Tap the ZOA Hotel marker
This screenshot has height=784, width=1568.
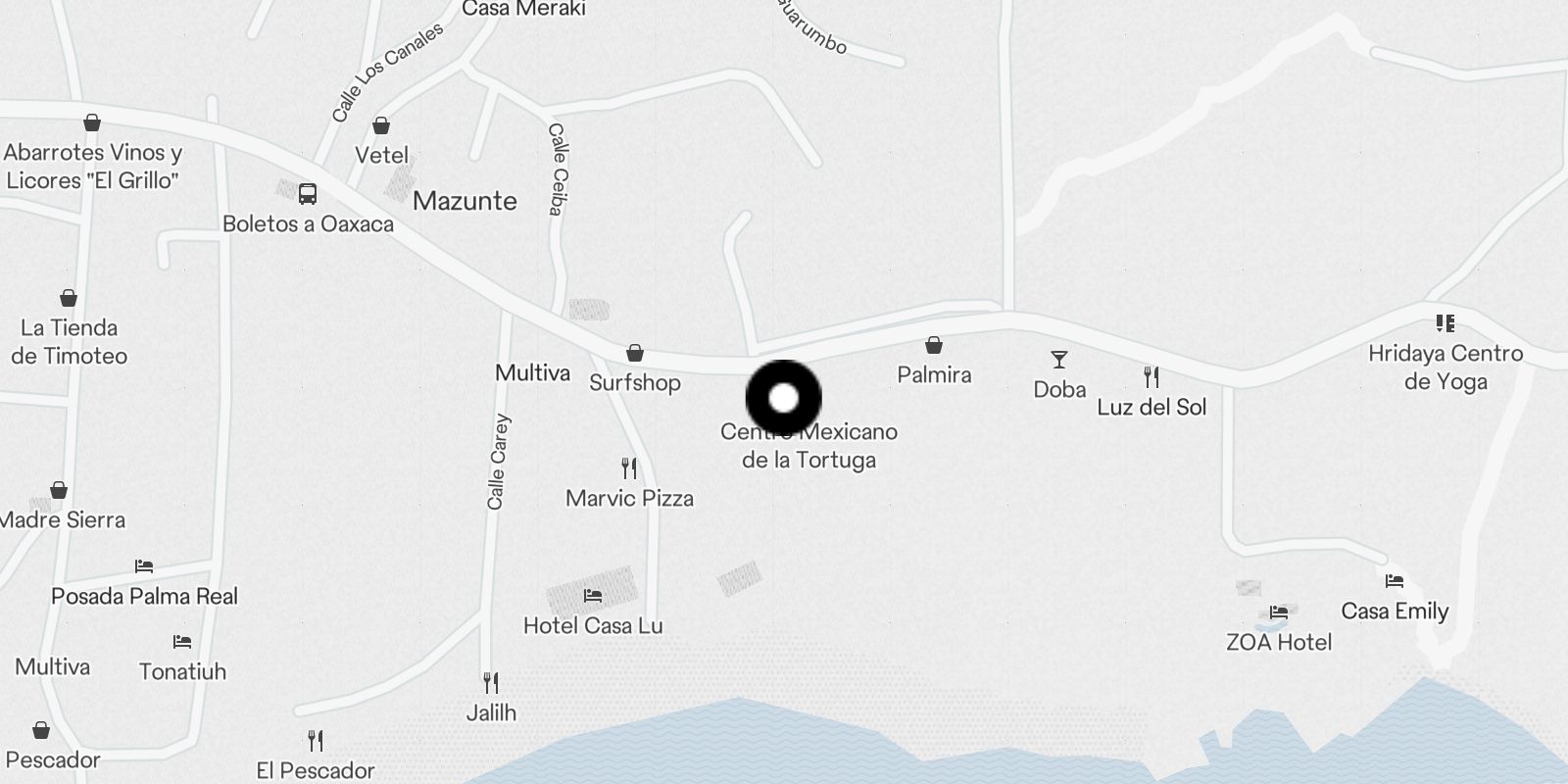(1279, 613)
